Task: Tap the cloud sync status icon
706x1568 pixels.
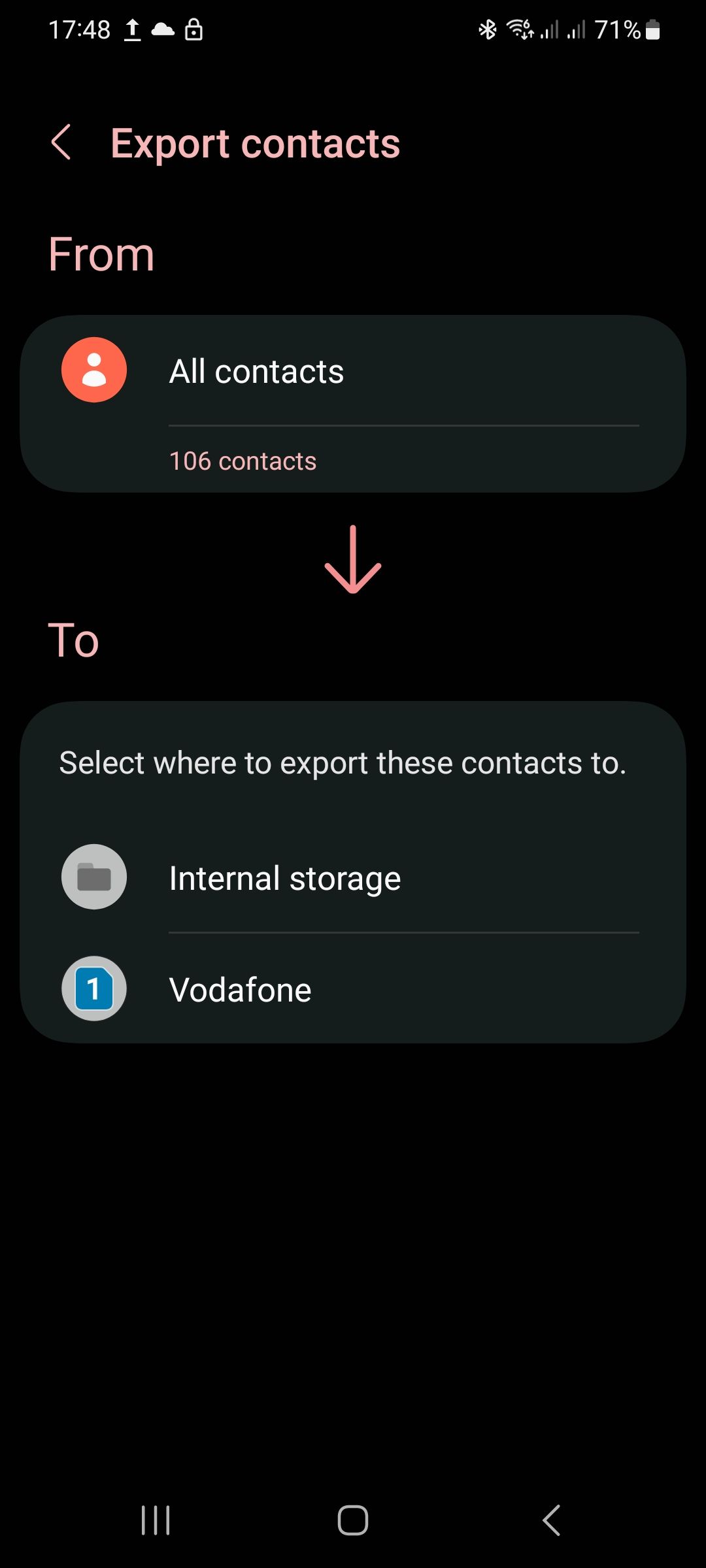Action: coord(163,29)
